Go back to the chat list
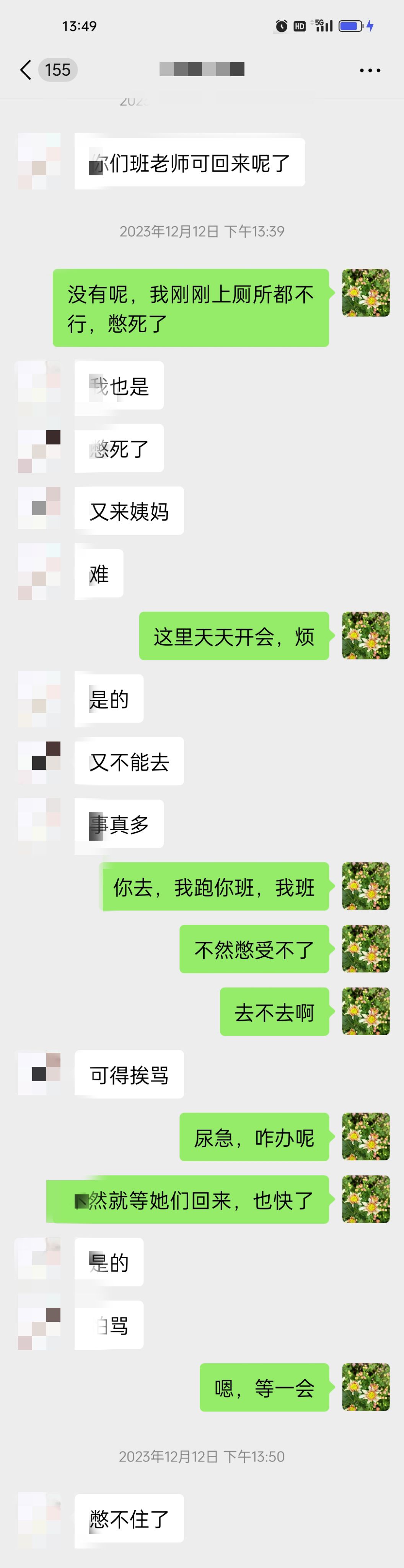 (x=26, y=70)
